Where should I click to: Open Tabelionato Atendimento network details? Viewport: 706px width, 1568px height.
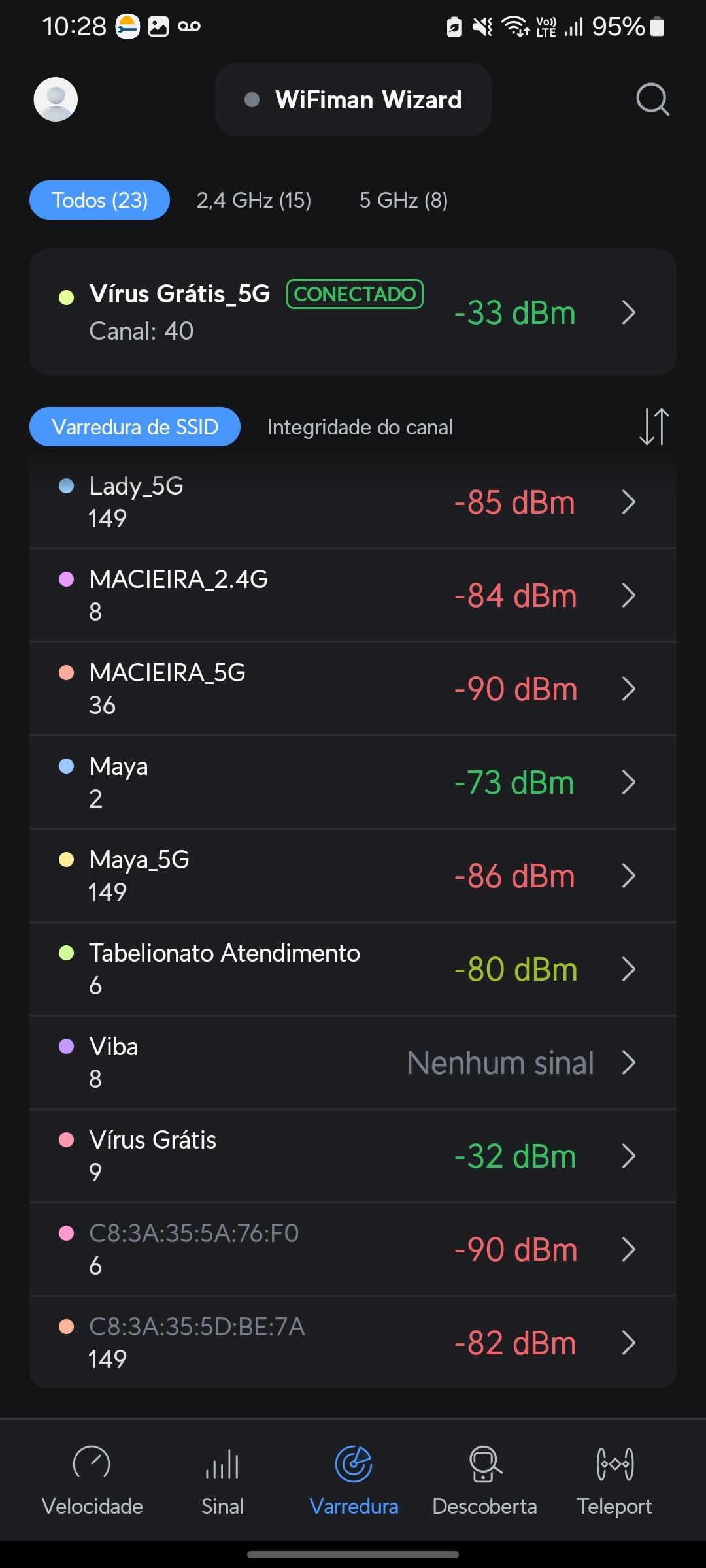(x=353, y=969)
